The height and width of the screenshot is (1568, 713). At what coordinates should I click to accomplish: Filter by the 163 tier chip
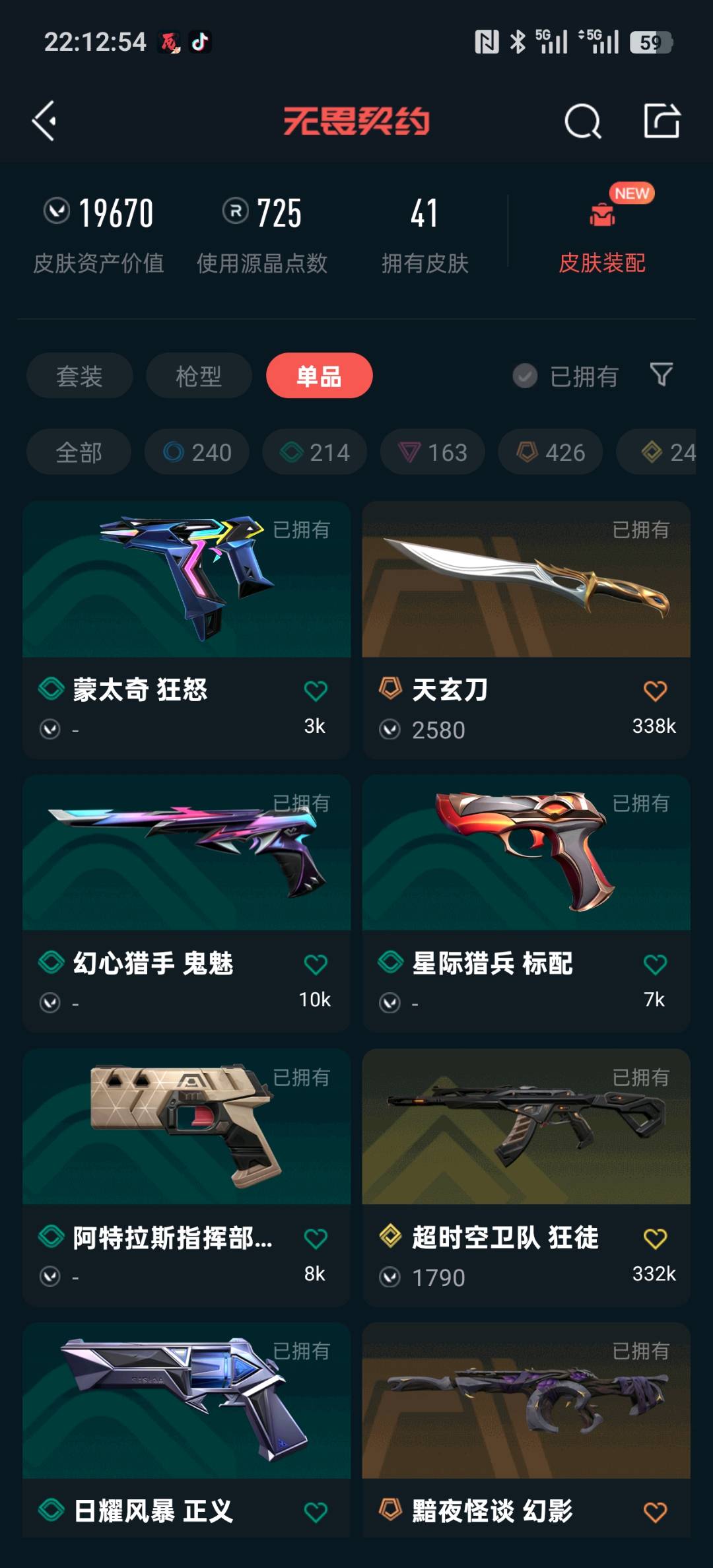coord(432,452)
